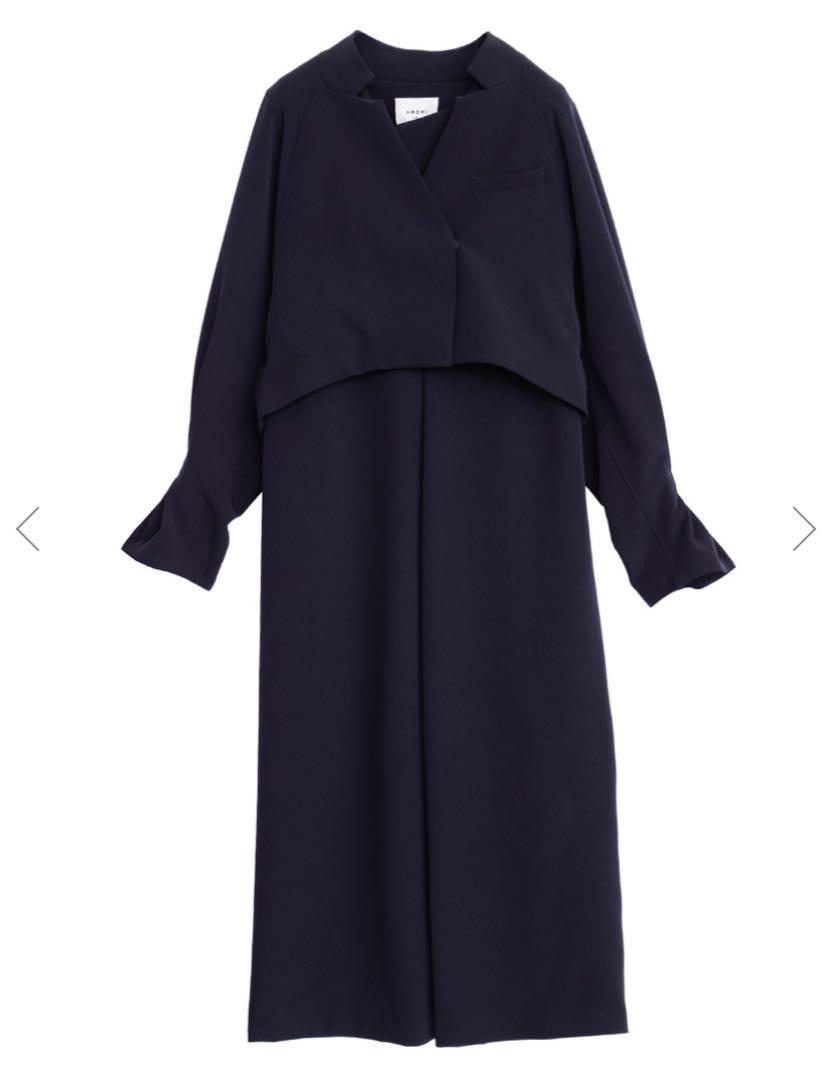Viewport: 835px width, 1080px height.
Task: Show the previous product image
Action: click(28, 528)
